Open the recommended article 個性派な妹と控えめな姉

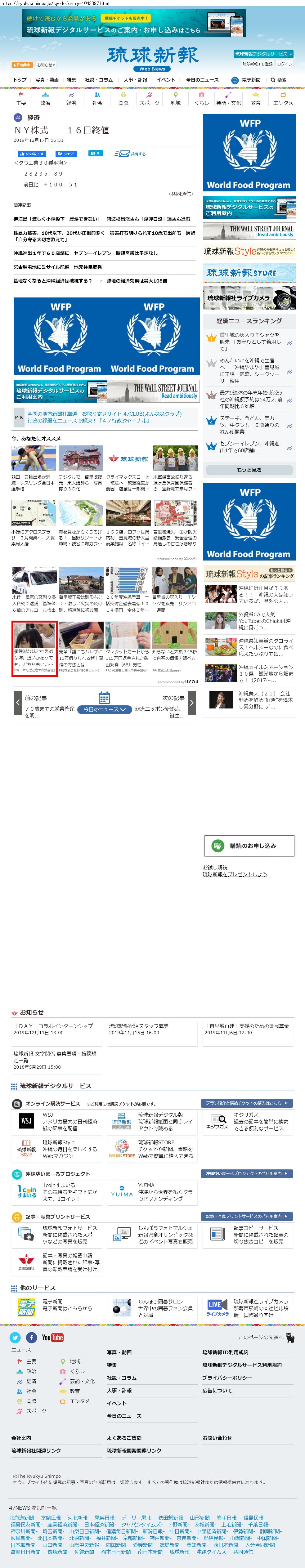click(x=35, y=649)
